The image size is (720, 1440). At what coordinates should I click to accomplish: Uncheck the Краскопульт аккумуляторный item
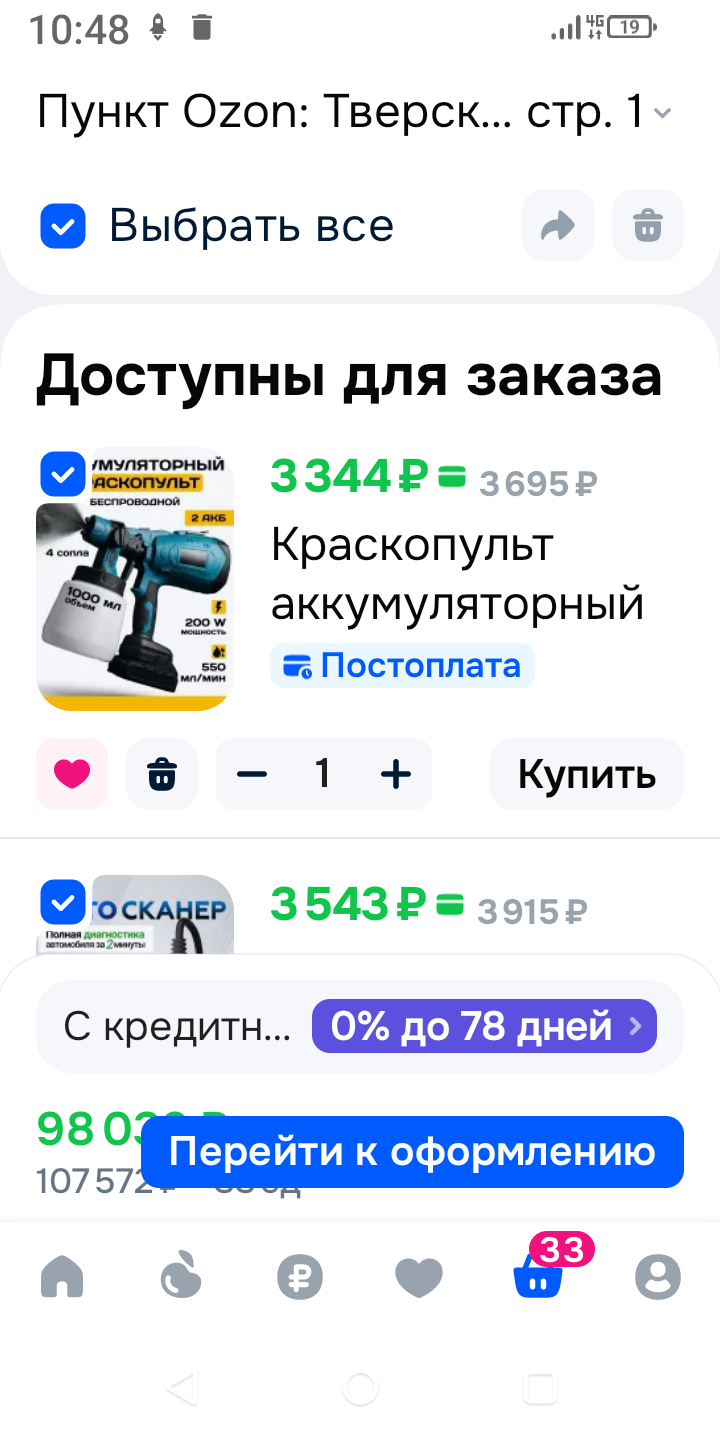point(63,474)
